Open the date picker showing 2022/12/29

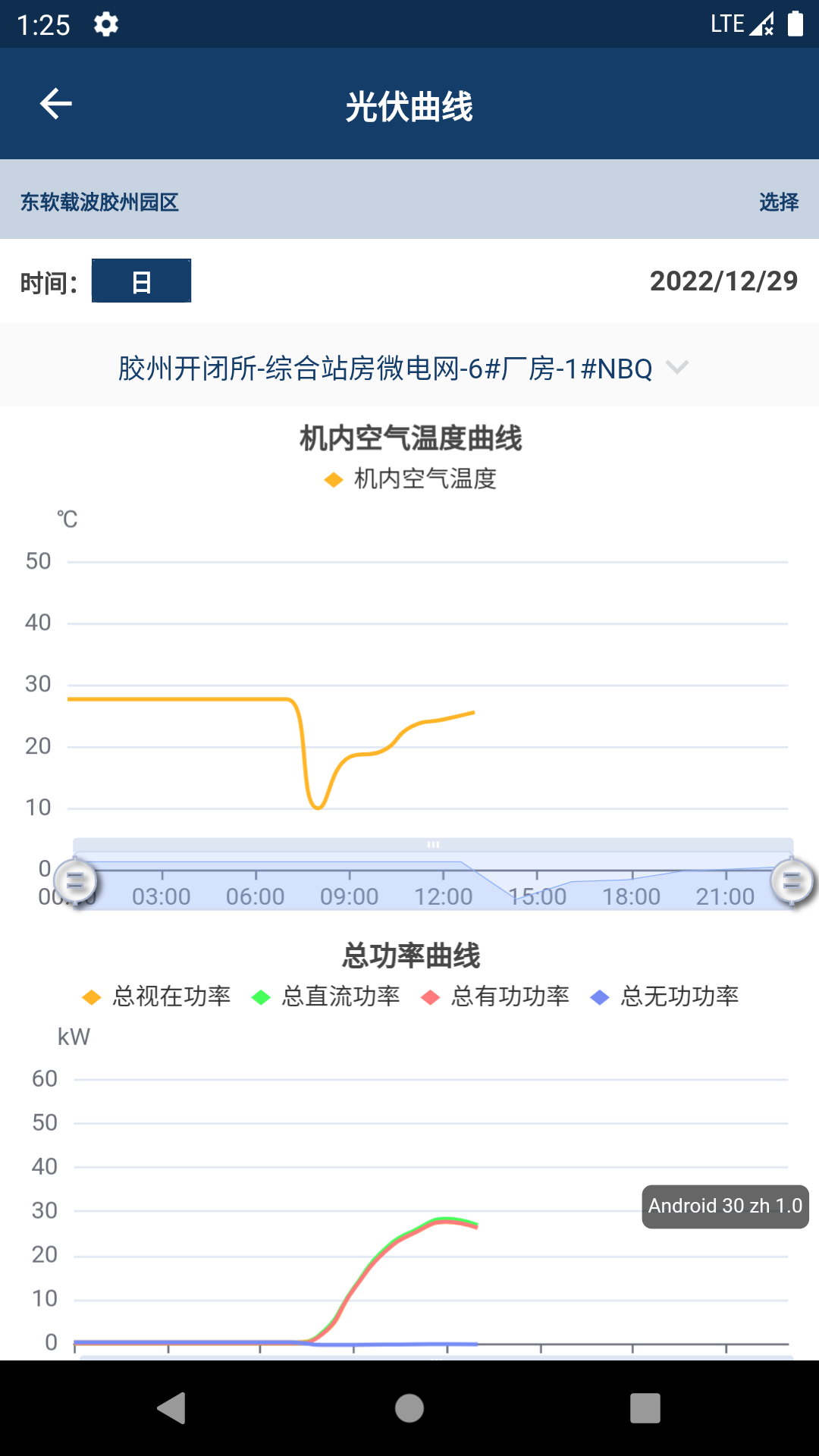(x=723, y=281)
